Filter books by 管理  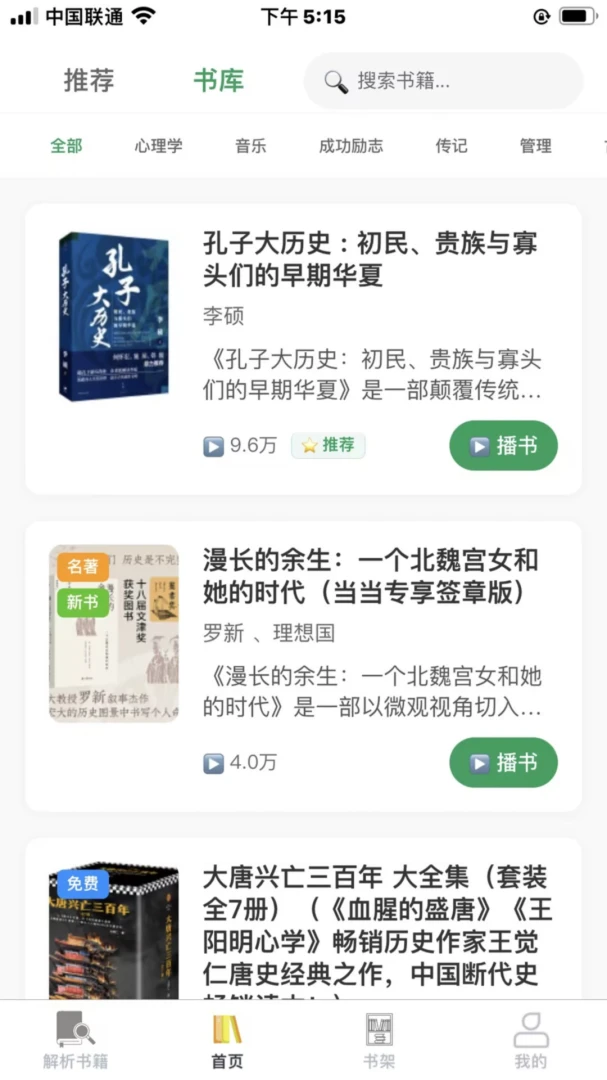point(535,146)
